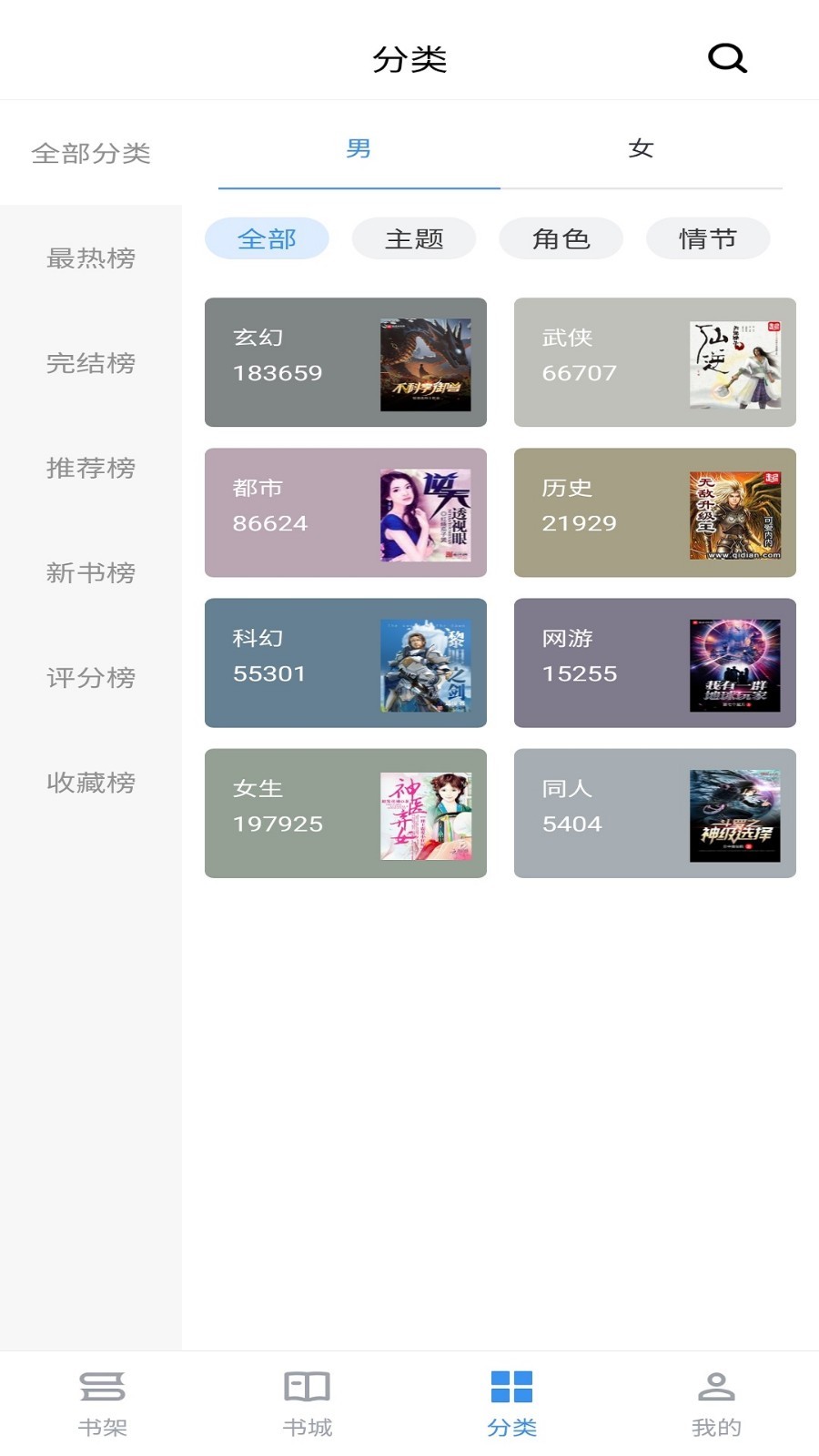Open the 武侠 category card
Viewport: 819px width, 1456px height.
(x=655, y=362)
